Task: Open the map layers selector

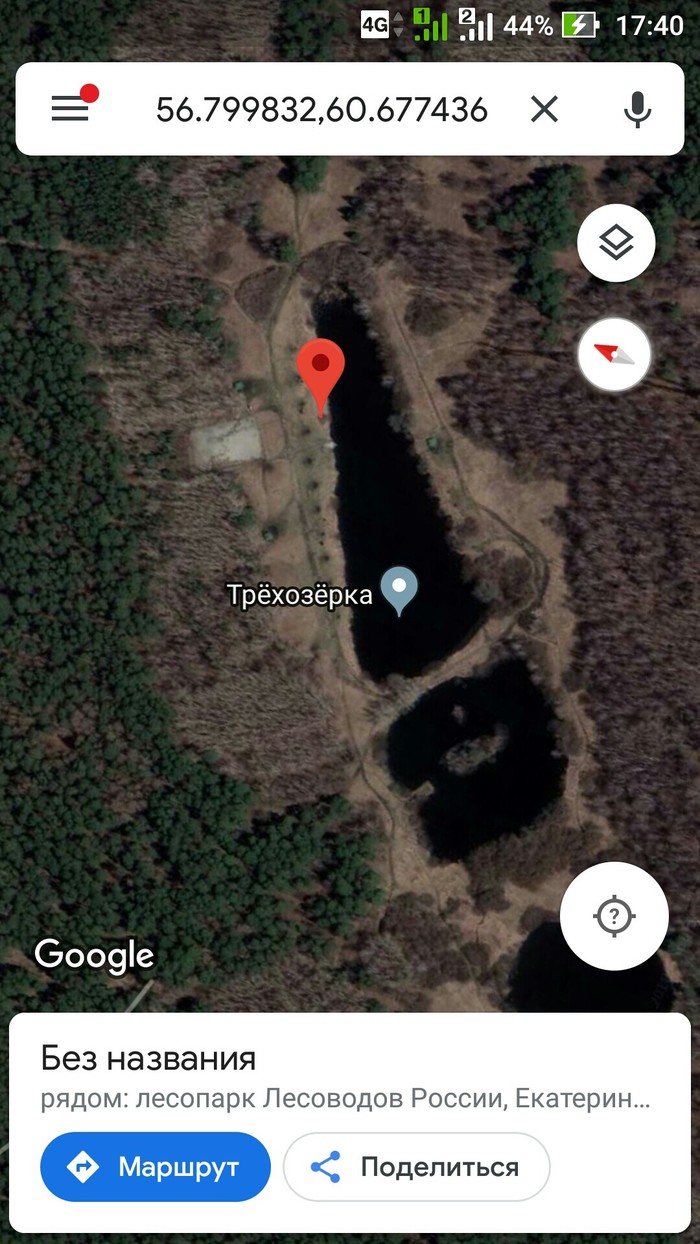Action: pos(616,243)
